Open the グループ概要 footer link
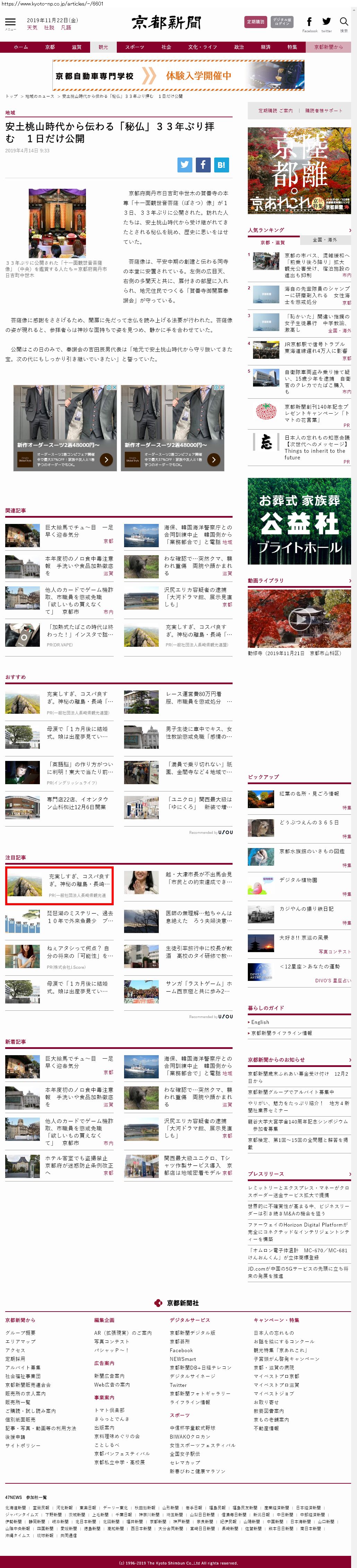The height and width of the screenshot is (1568, 357). (x=20, y=1332)
